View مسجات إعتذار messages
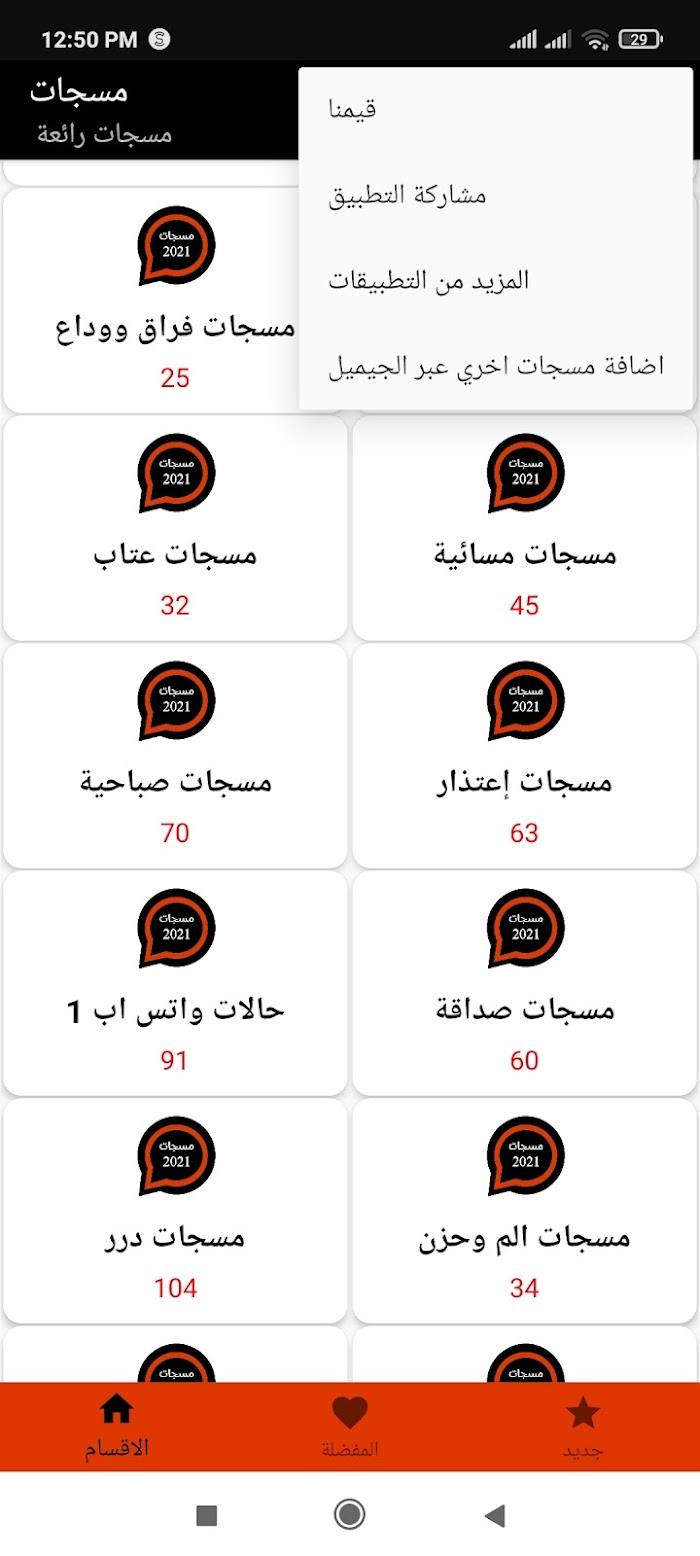Image resolution: width=700 pixels, height=1556 pixels. [x=525, y=755]
